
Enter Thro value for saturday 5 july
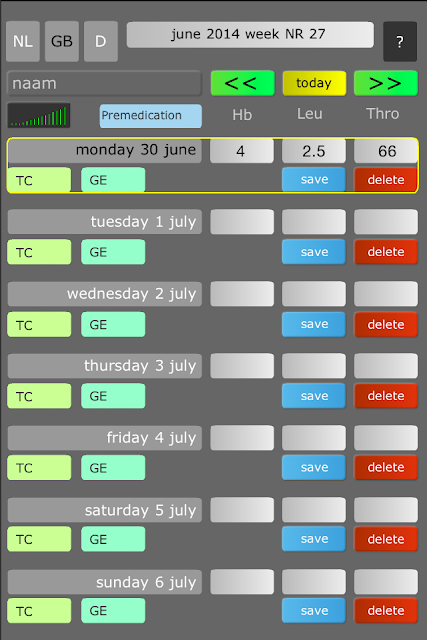coord(386,510)
